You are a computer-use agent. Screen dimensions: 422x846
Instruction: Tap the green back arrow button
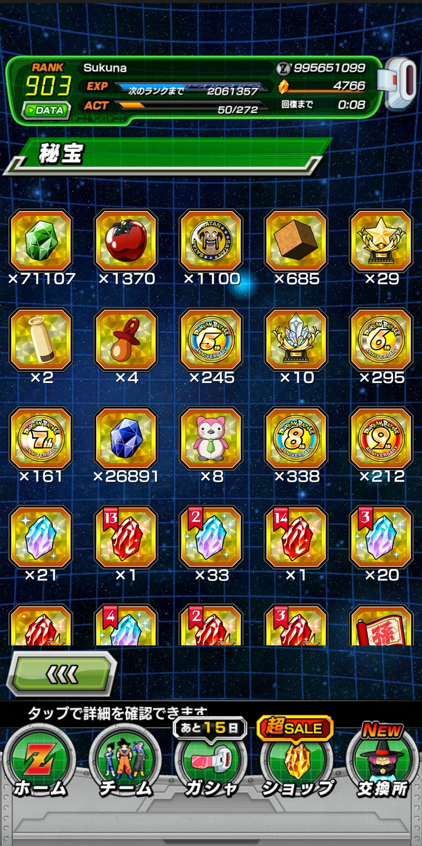click(x=62, y=673)
